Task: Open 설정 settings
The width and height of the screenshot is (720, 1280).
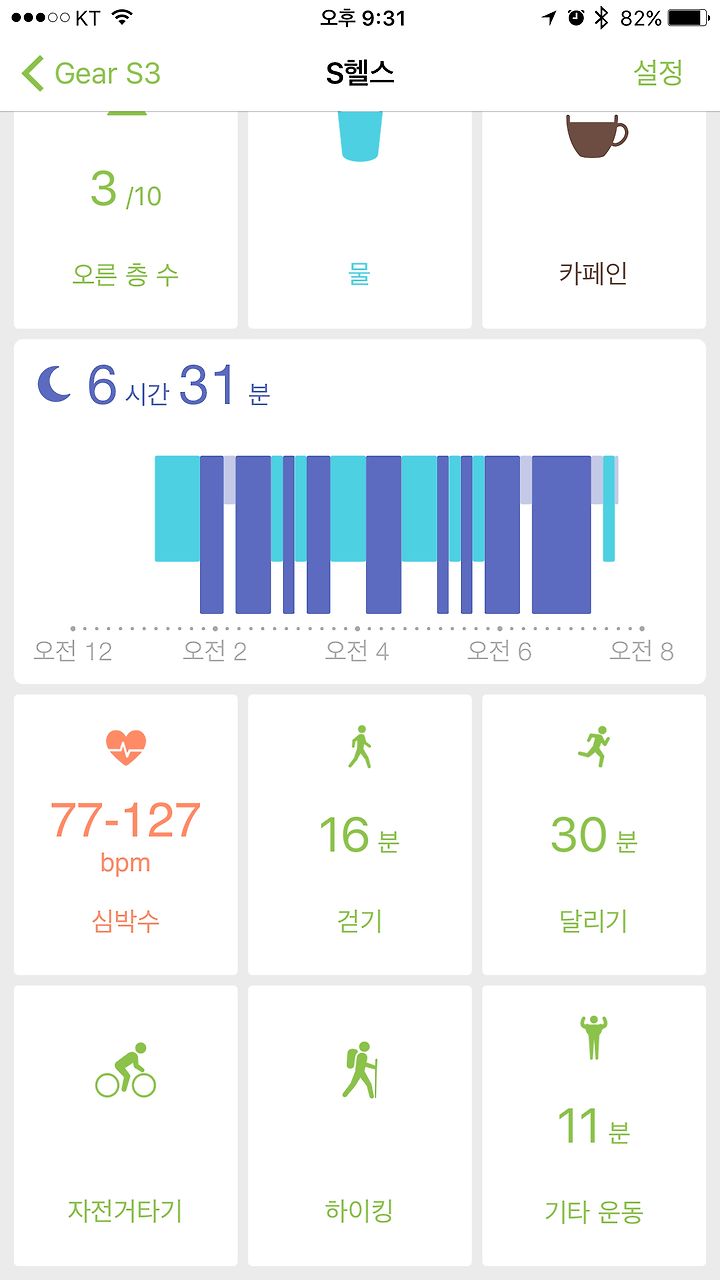Action: pyautogui.click(x=659, y=73)
